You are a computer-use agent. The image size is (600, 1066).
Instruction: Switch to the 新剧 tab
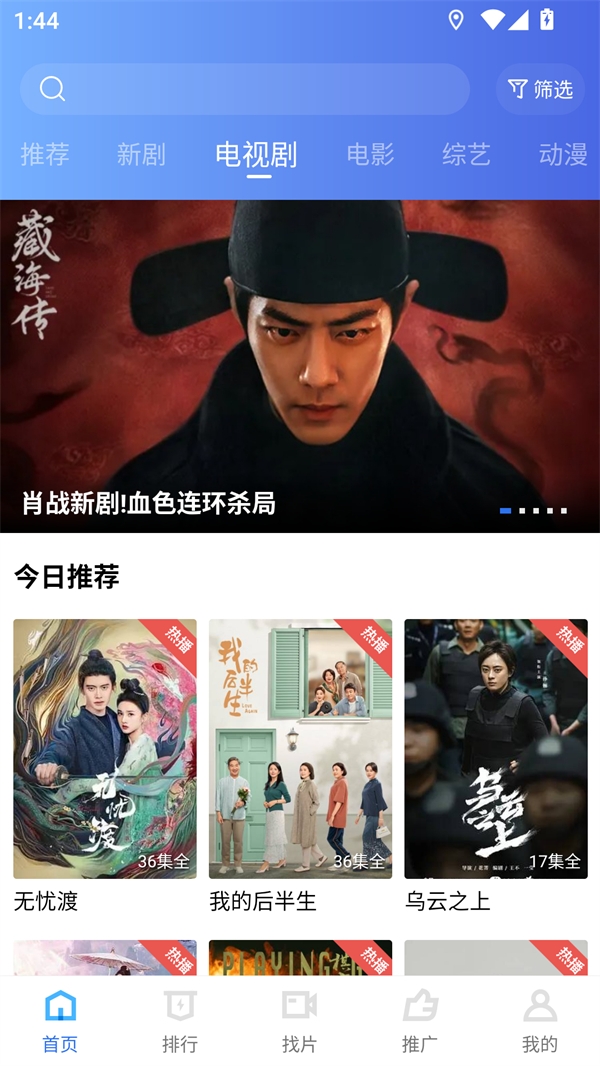(141, 154)
